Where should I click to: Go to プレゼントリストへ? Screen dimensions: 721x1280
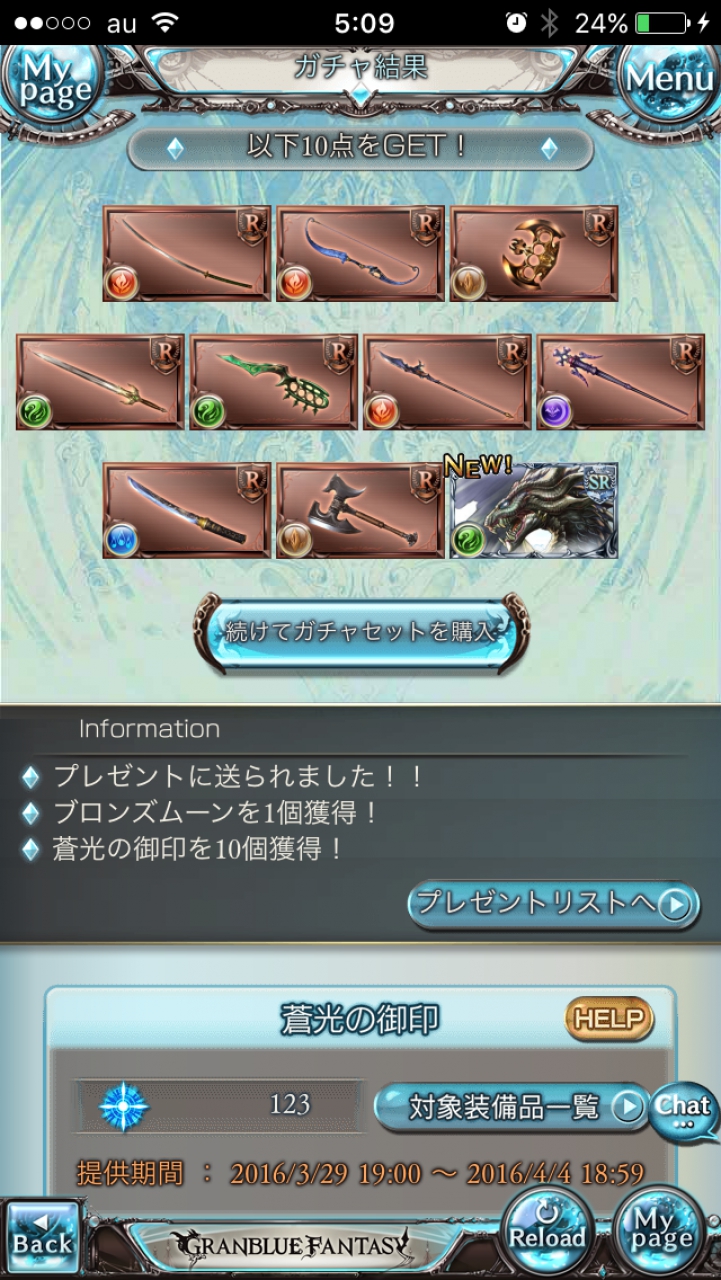pos(553,904)
